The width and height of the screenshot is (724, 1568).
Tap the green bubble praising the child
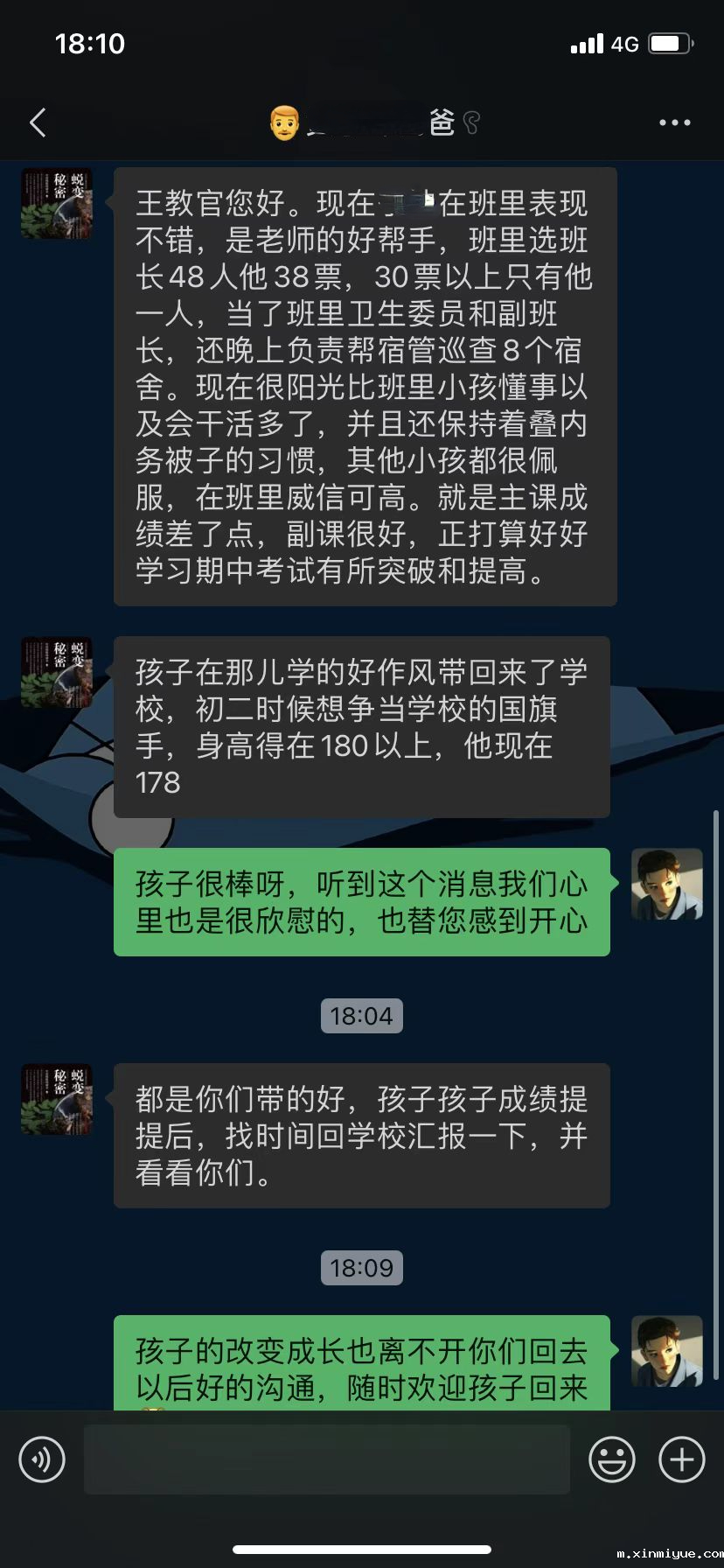click(362, 901)
